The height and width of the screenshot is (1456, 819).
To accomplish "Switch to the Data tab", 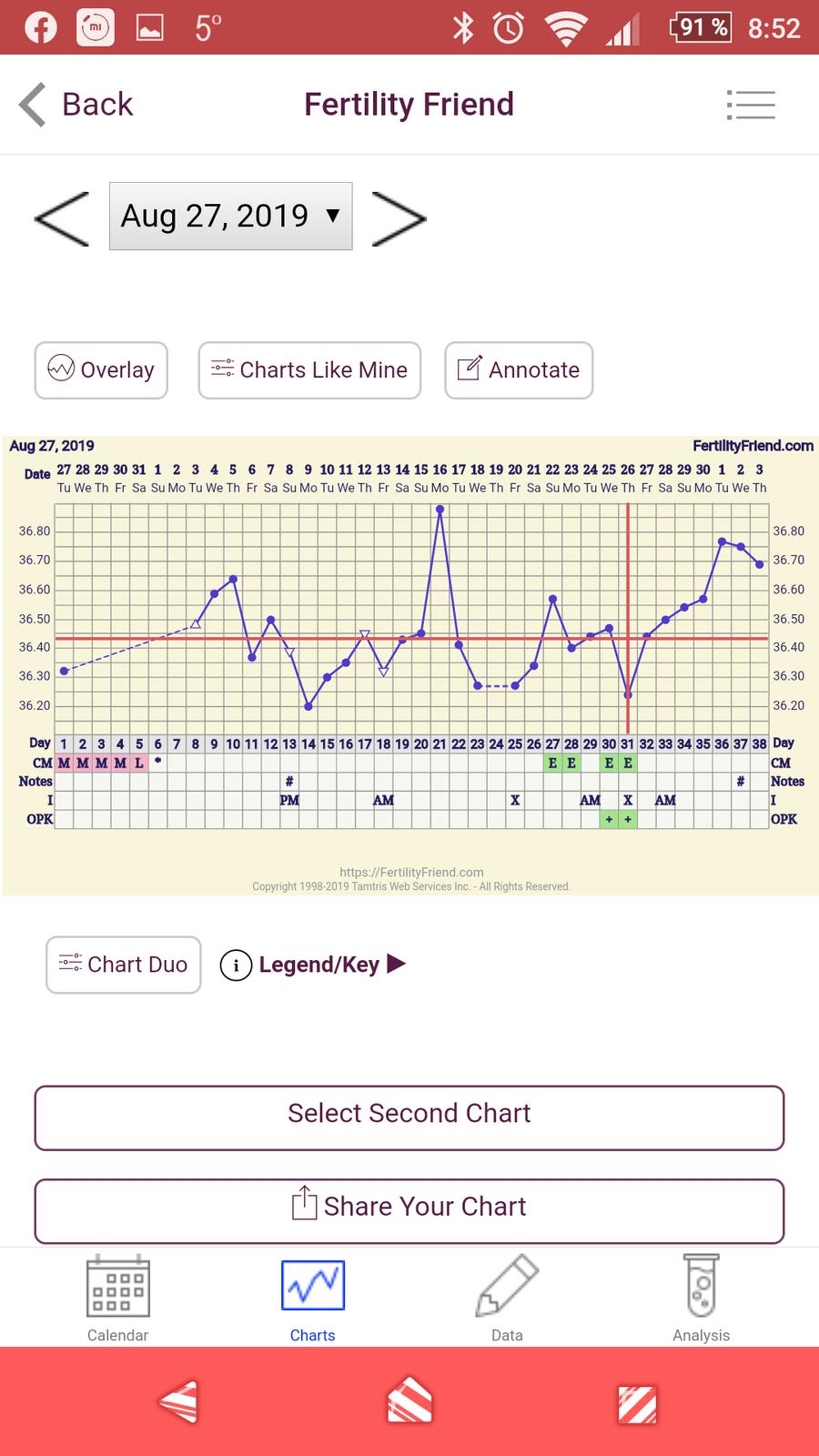I will 507,1298.
